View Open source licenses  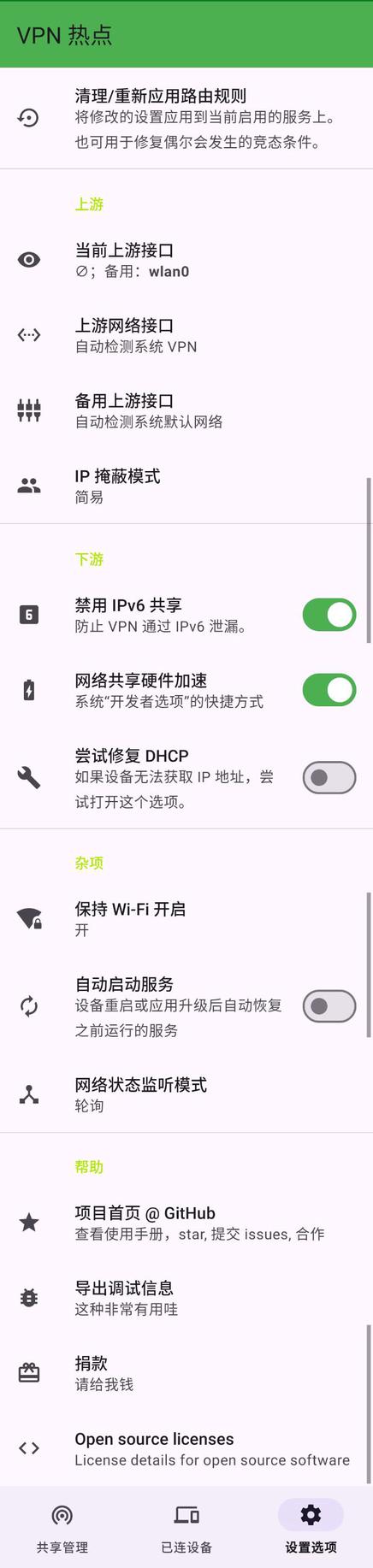(186, 1448)
